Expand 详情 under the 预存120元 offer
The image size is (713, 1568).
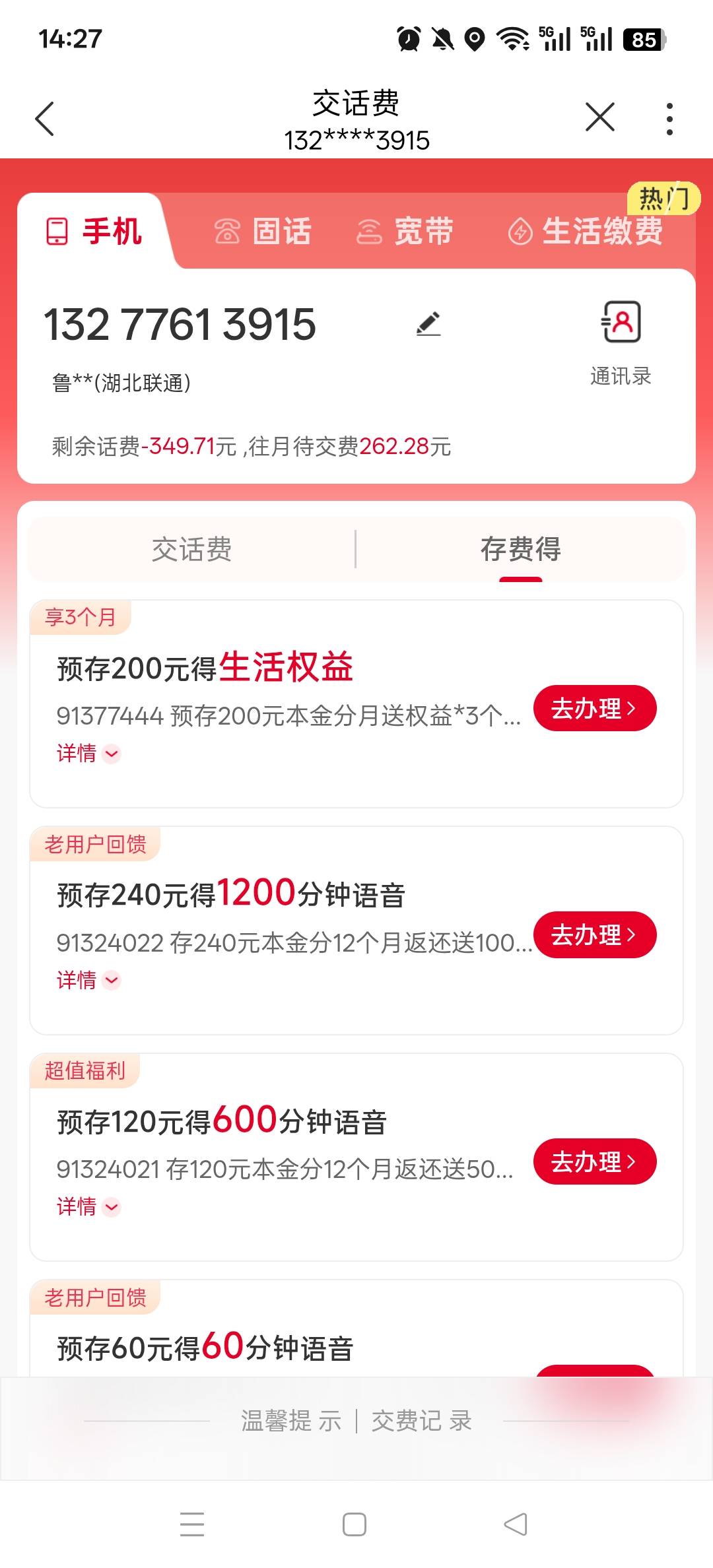click(x=88, y=1207)
